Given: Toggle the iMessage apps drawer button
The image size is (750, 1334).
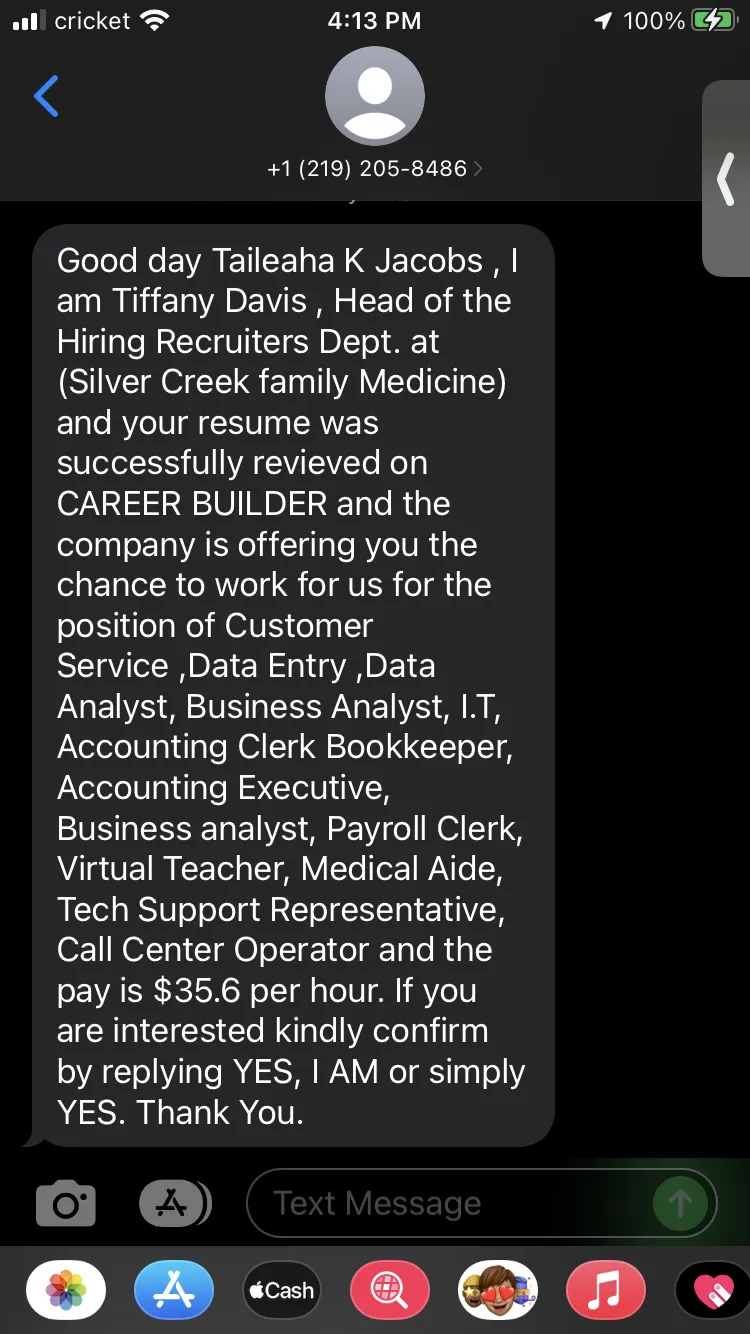Looking at the screenshot, I should point(175,1204).
